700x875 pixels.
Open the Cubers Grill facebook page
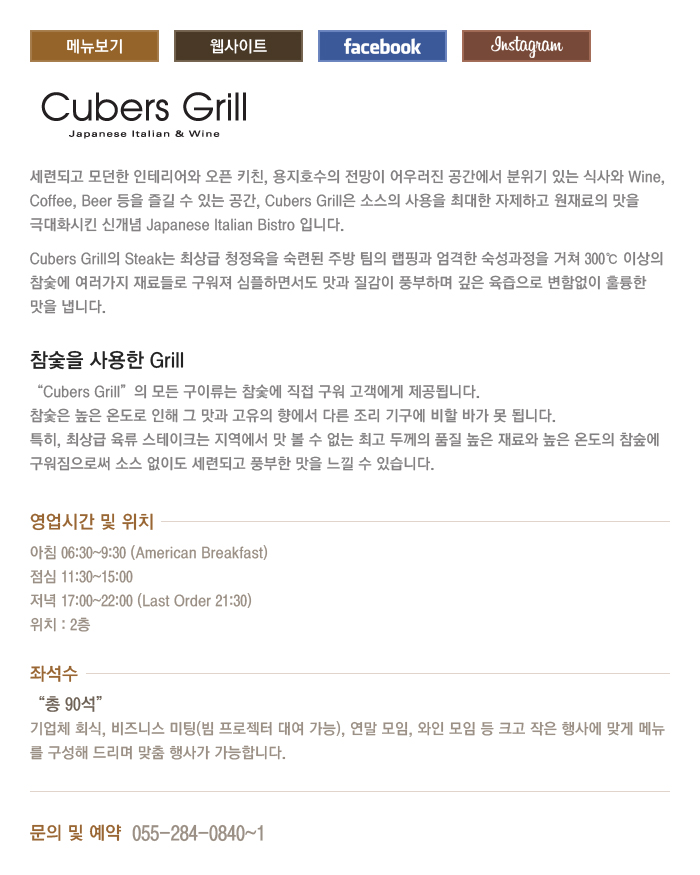pyautogui.click(x=382, y=46)
